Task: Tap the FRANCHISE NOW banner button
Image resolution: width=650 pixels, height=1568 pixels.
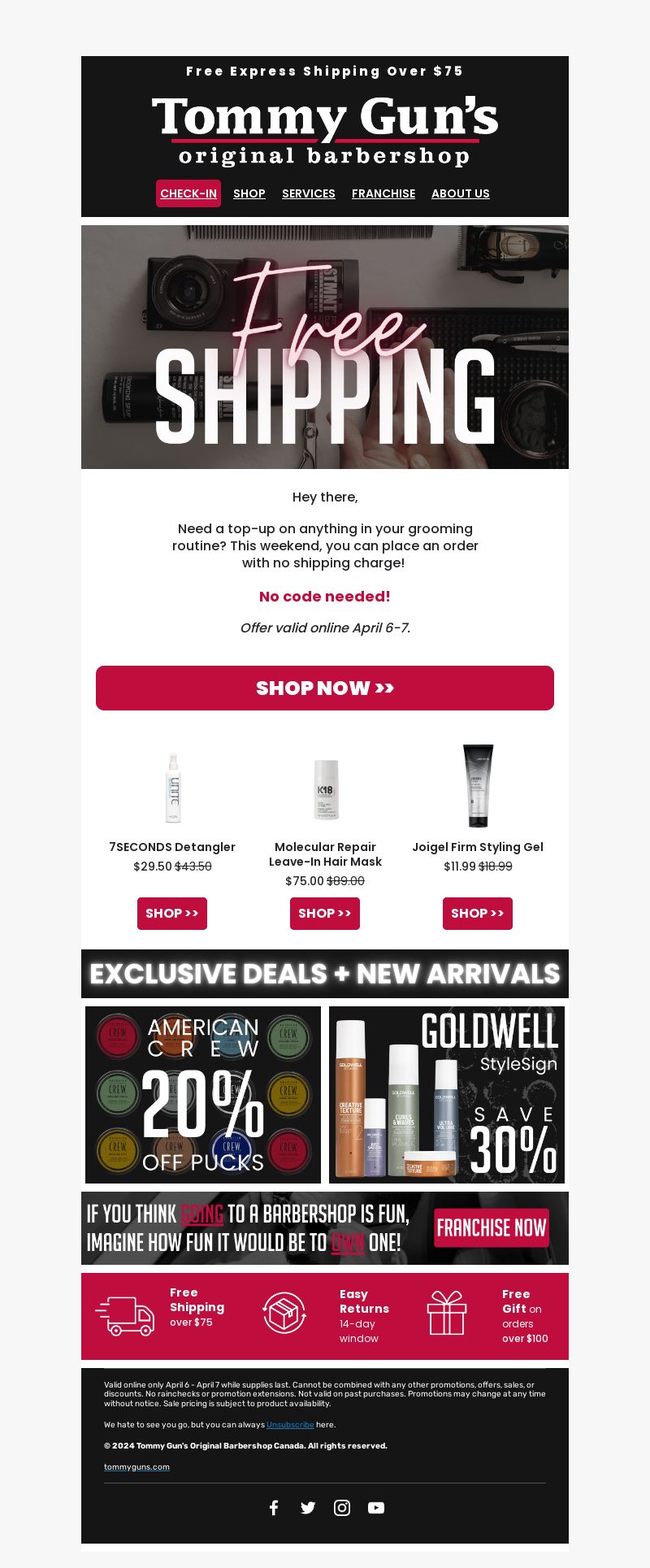Action: [x=492, y=1227]
